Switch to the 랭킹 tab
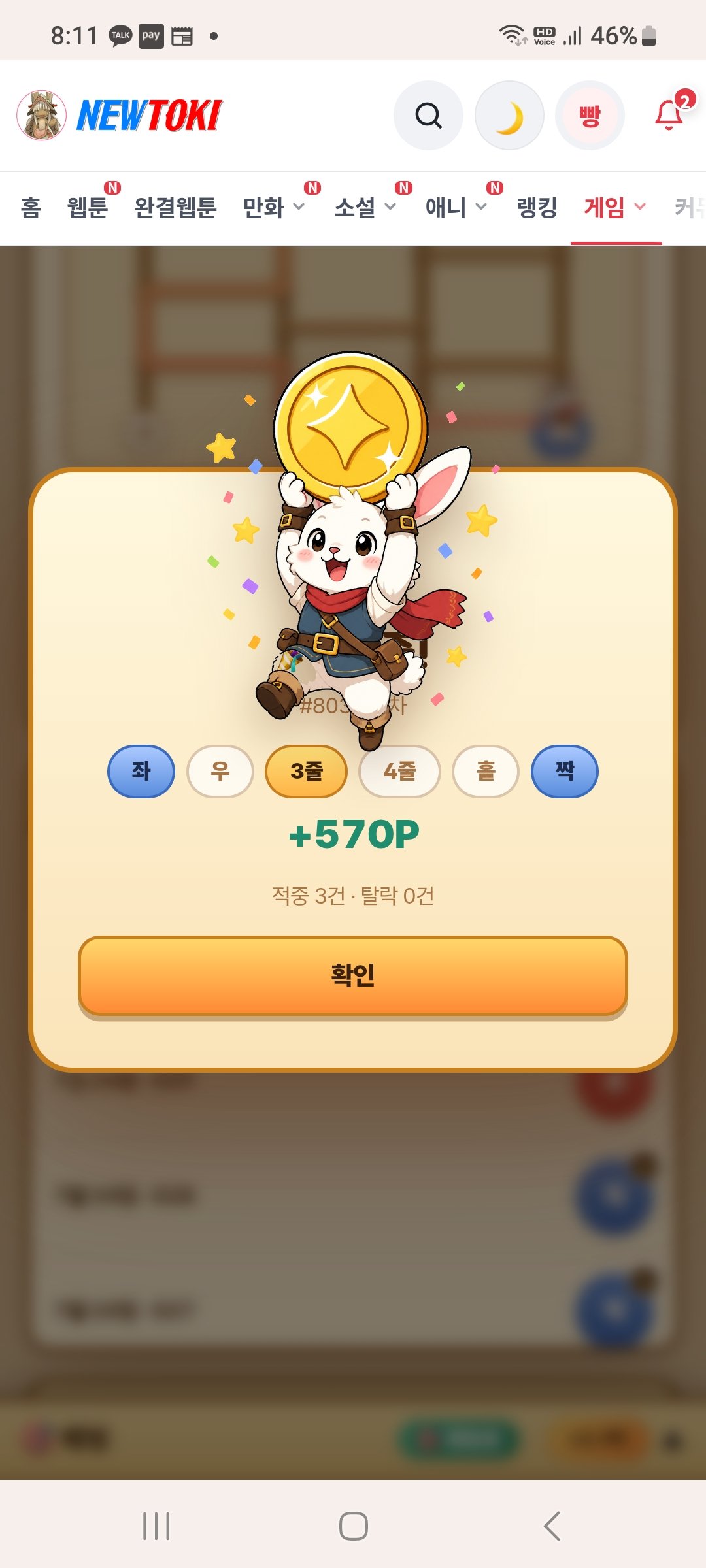The height and width of the screenshot is (1568, 706). 537,208
